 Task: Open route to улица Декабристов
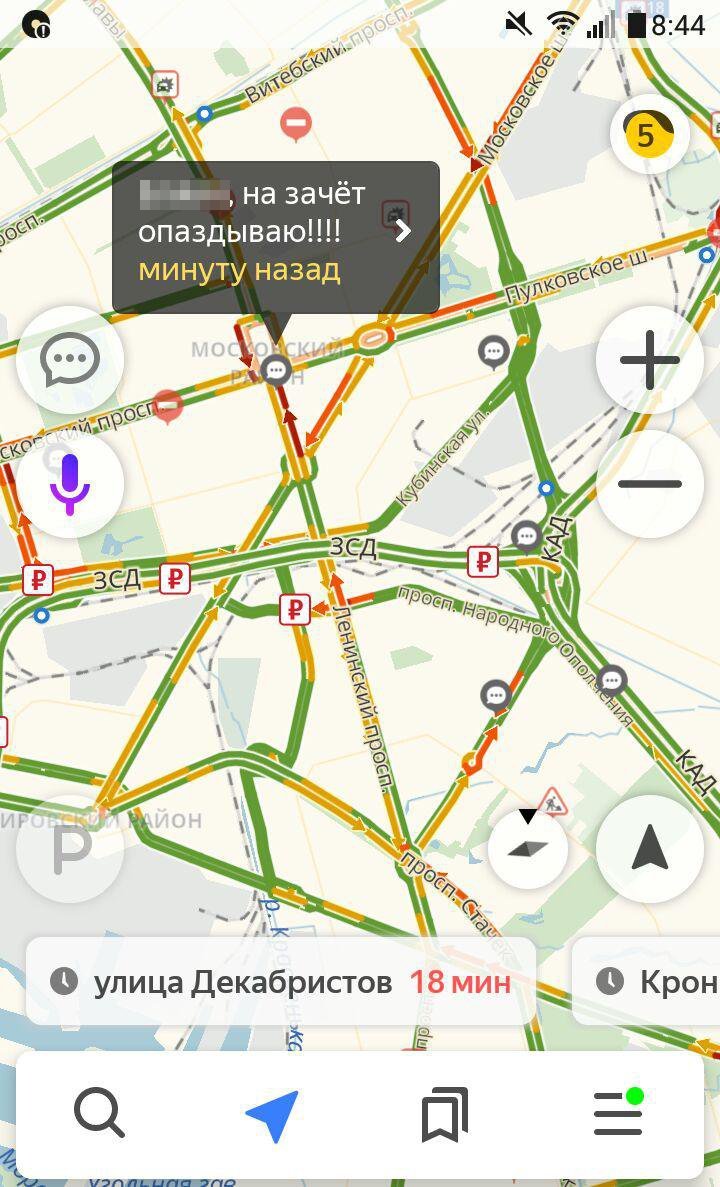[x=282, y=982]
